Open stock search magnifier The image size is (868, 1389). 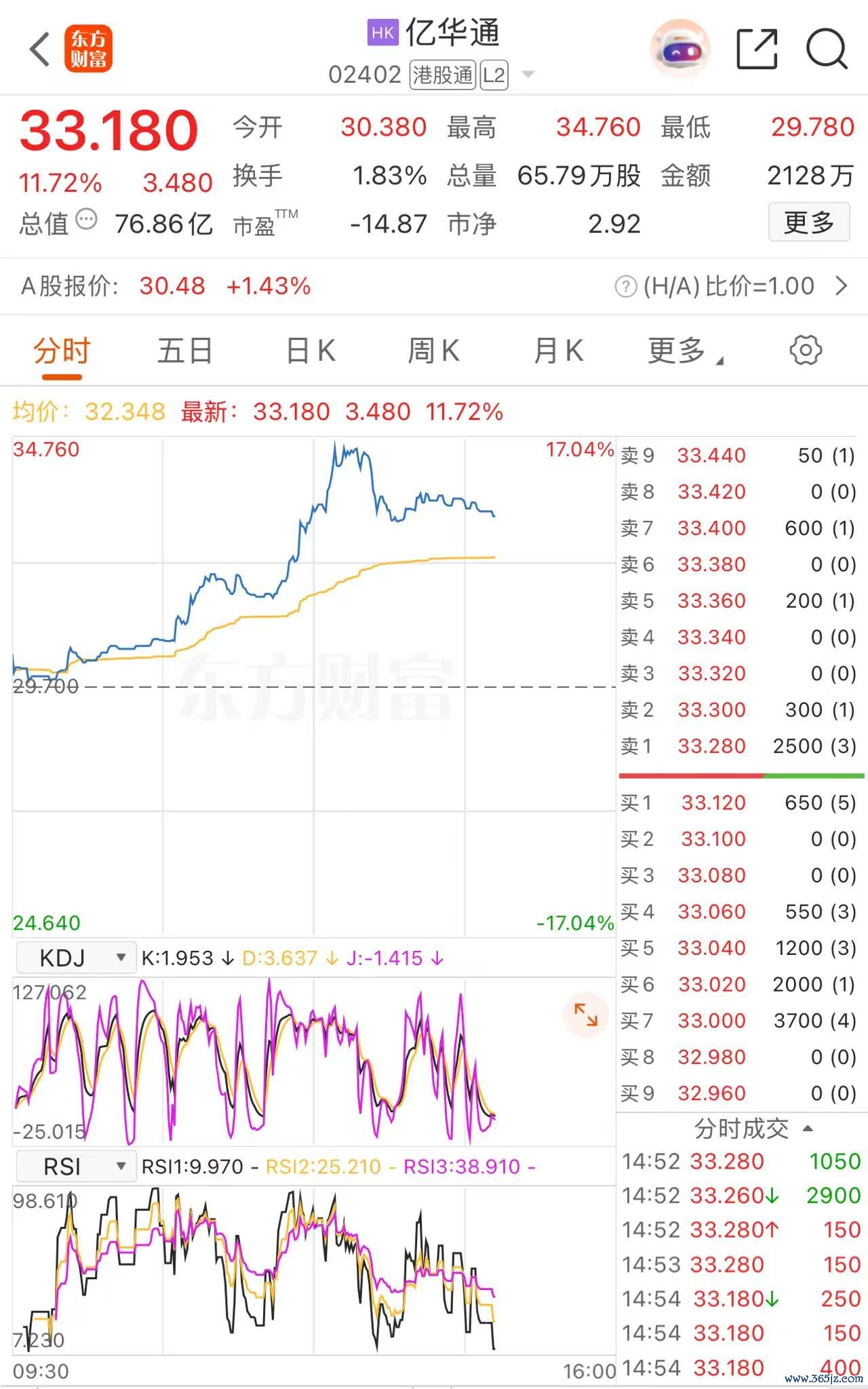point(826,49)
